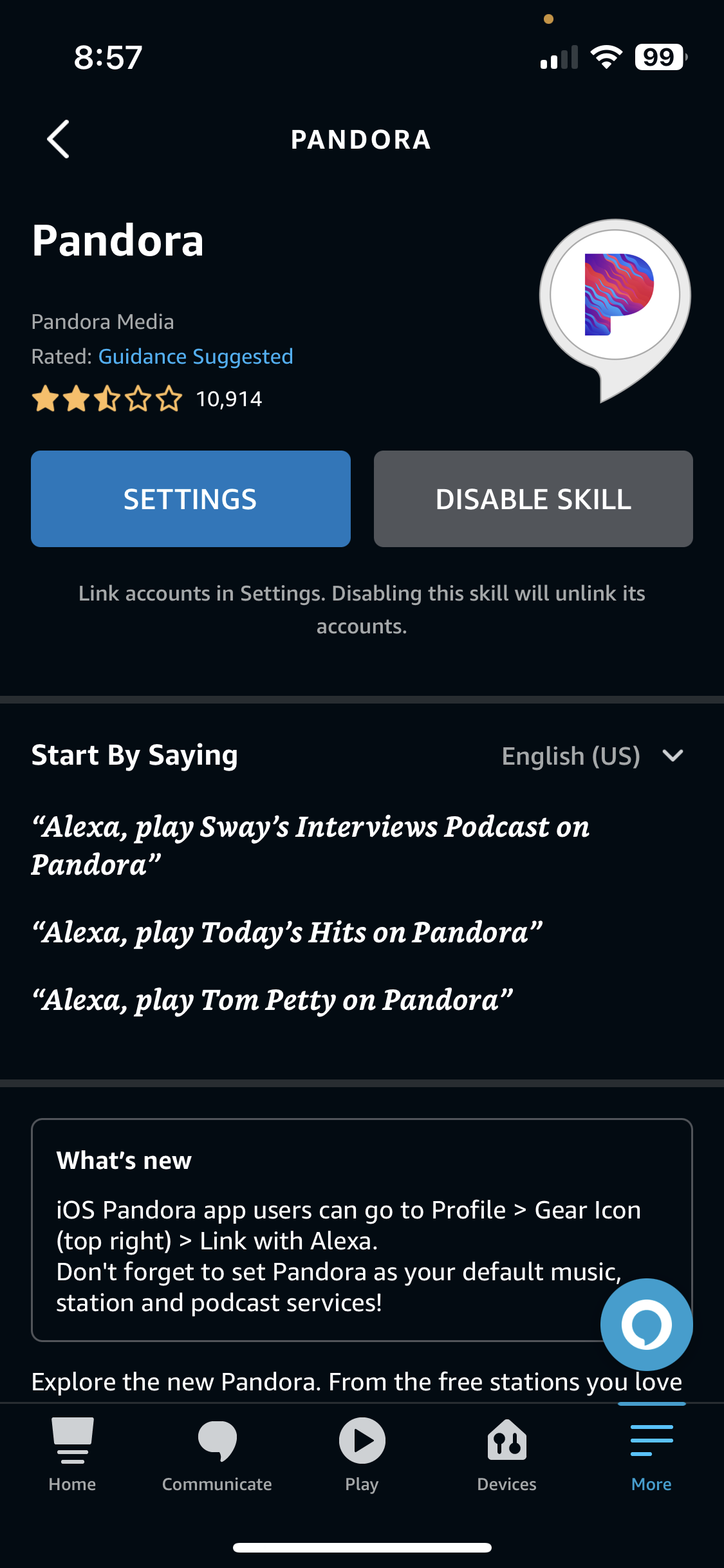Open Pandora skill Settings
This screenshot has height=1568, width=724.
coord(190,499)
